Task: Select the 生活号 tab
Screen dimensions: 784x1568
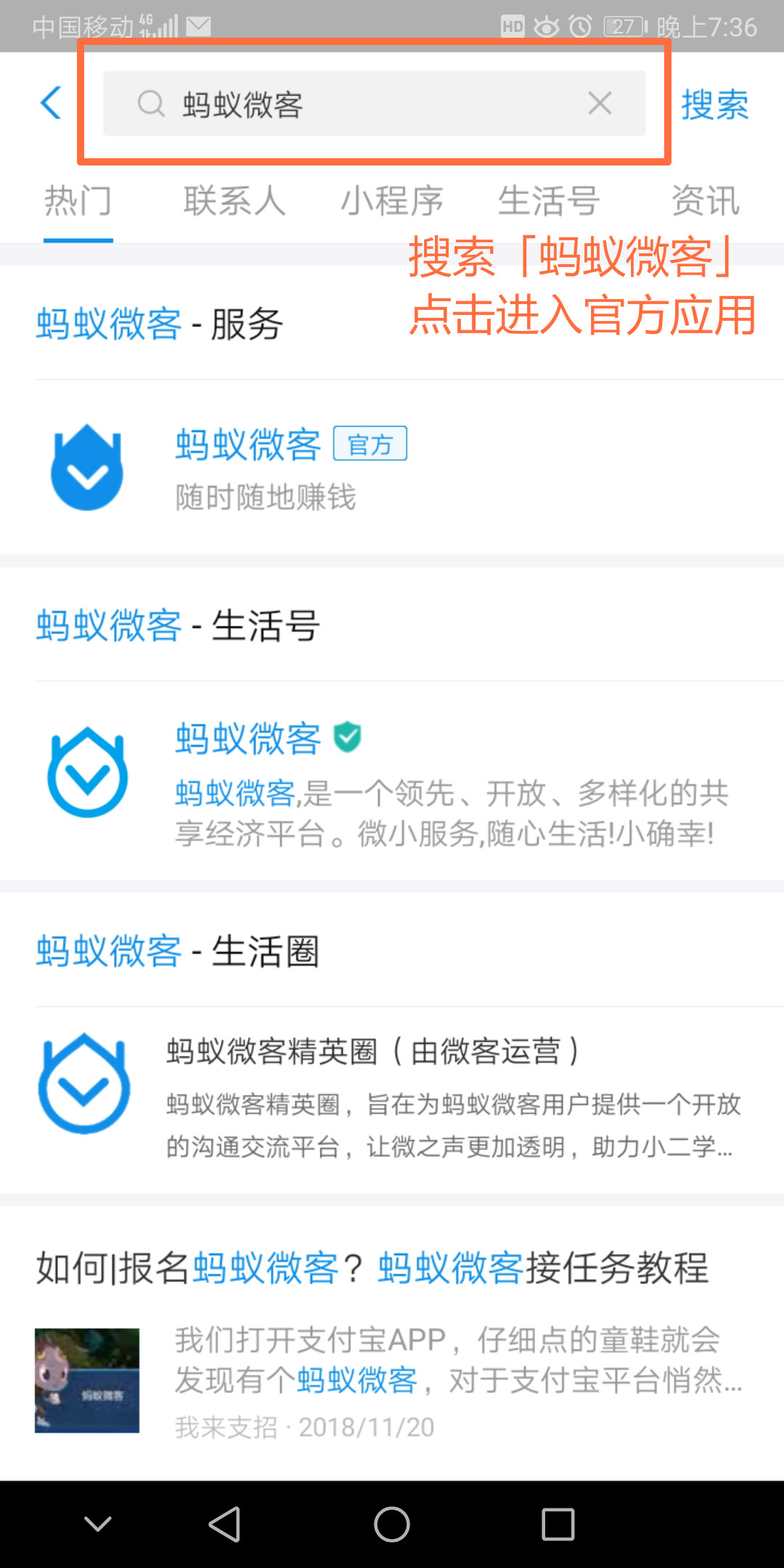Action: 550,201
